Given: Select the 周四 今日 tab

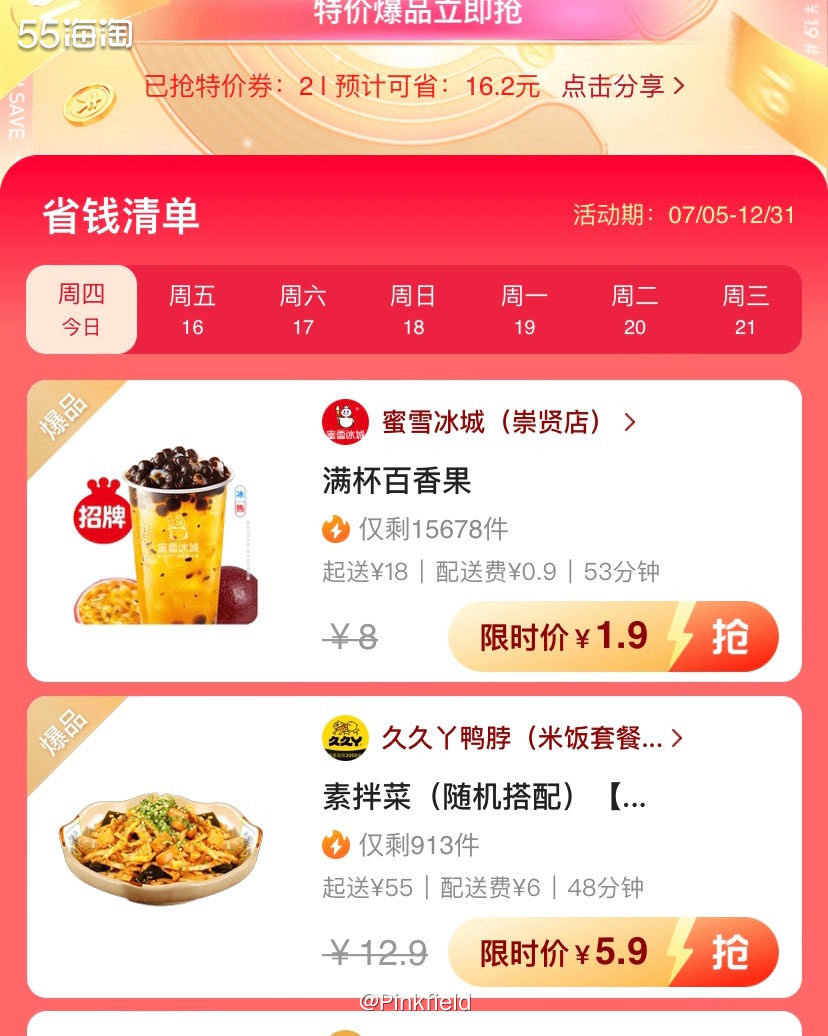Looking at the screenshot, I should tap(81, 309).
